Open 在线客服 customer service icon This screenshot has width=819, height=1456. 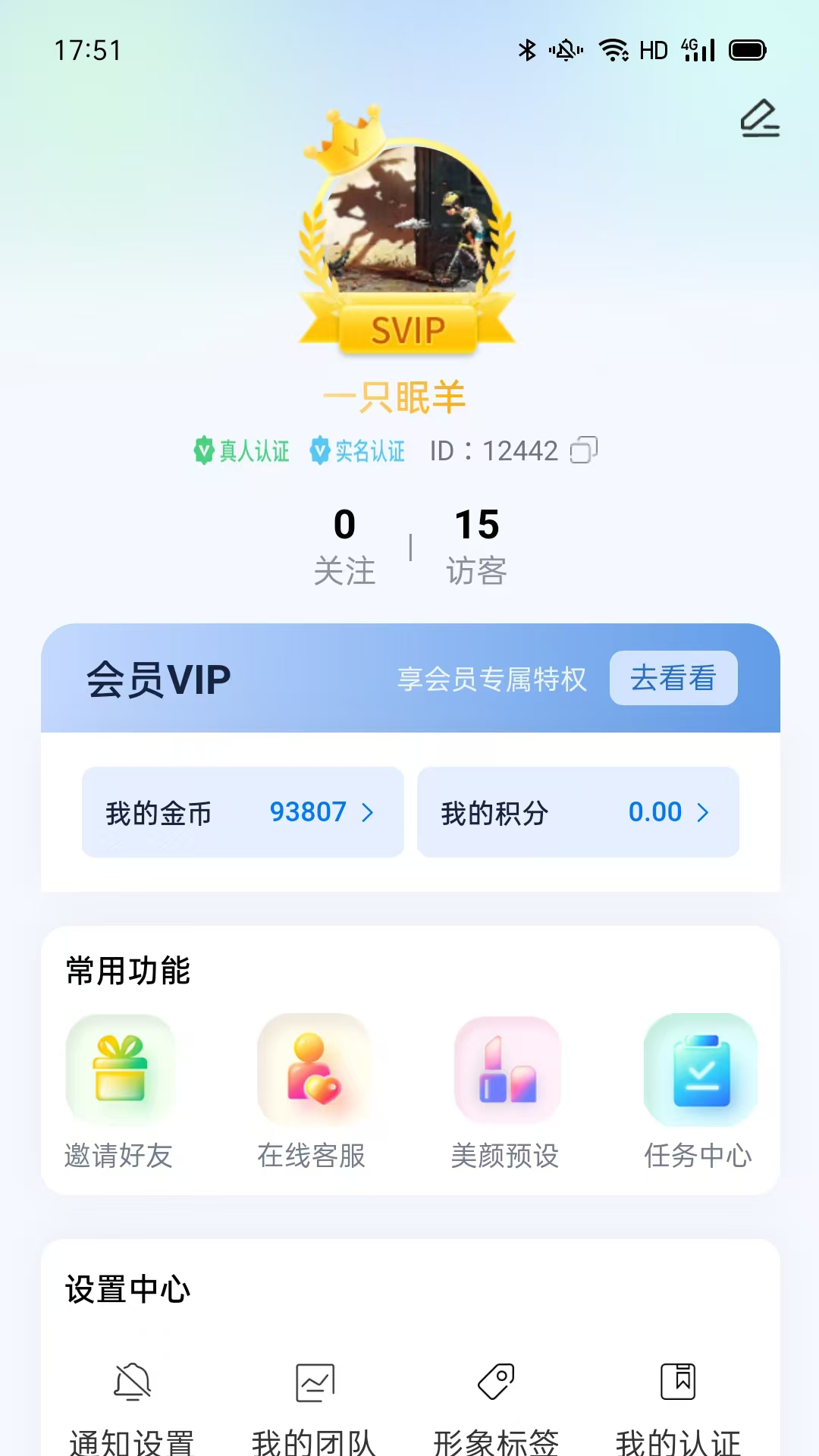(314, 1069)
